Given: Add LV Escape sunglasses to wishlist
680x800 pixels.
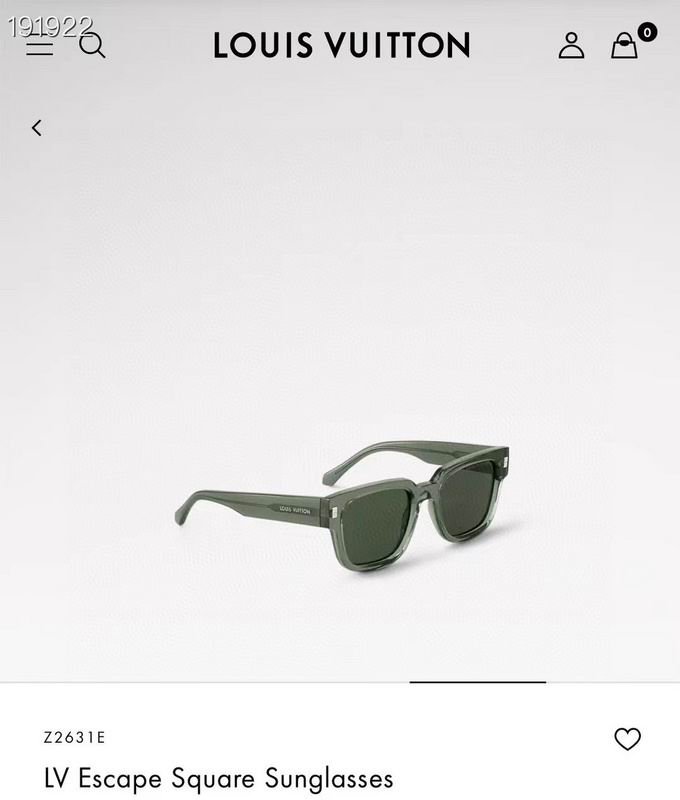Looking at the screenshot, I should coord(627,739).
